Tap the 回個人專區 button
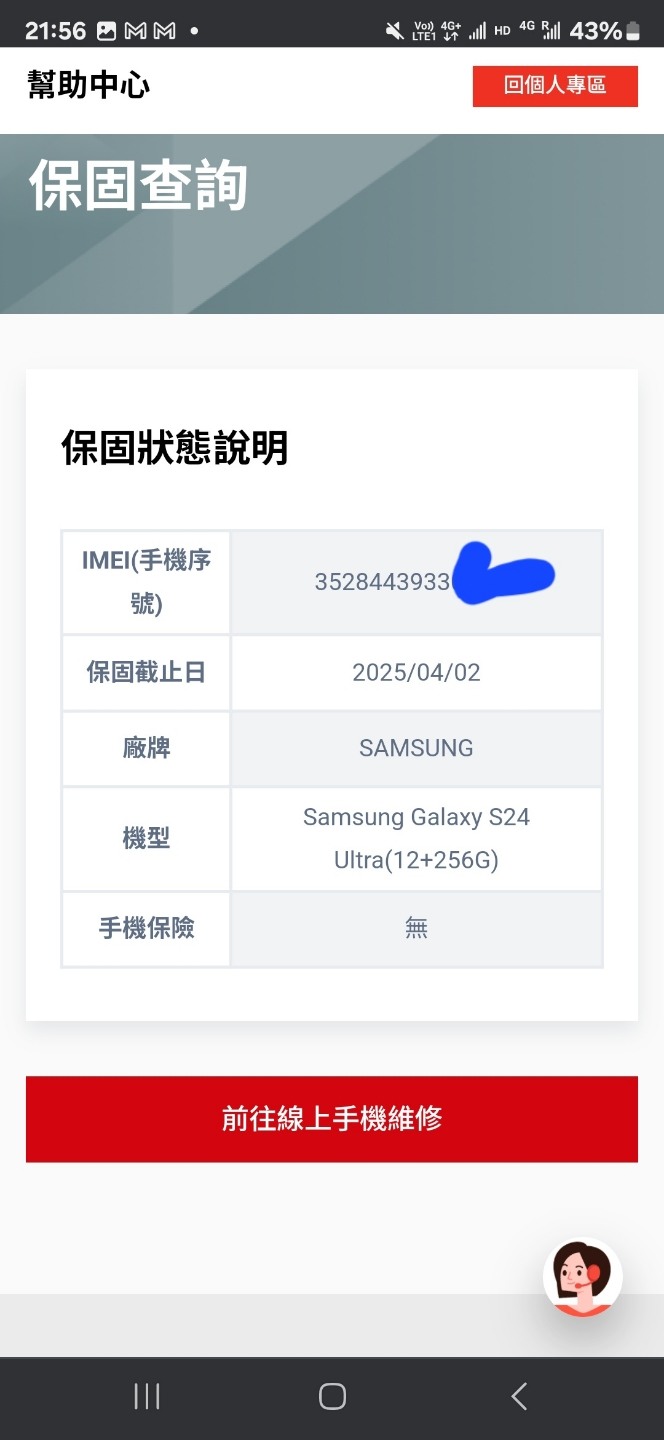 [555, 86]
